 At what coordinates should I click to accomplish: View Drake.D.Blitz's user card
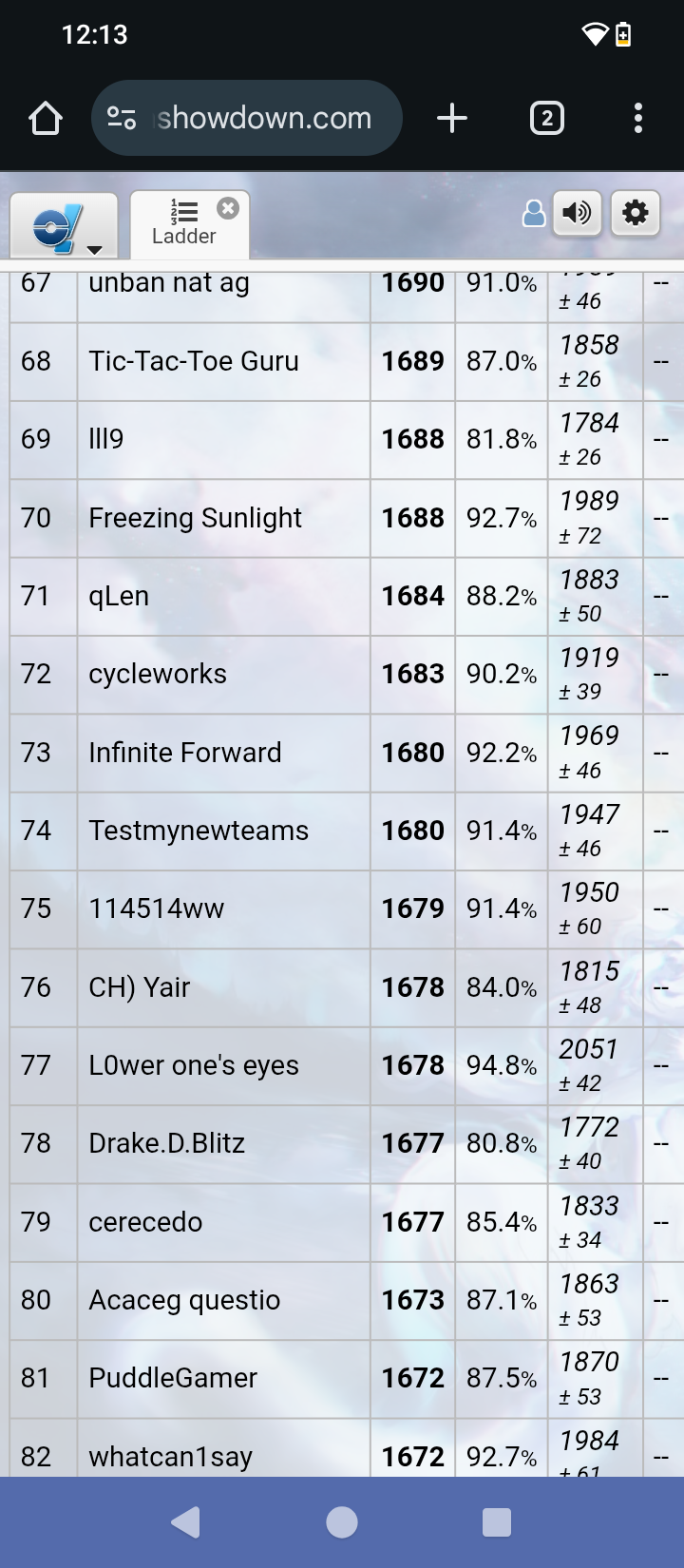(x=167, y=1143)
